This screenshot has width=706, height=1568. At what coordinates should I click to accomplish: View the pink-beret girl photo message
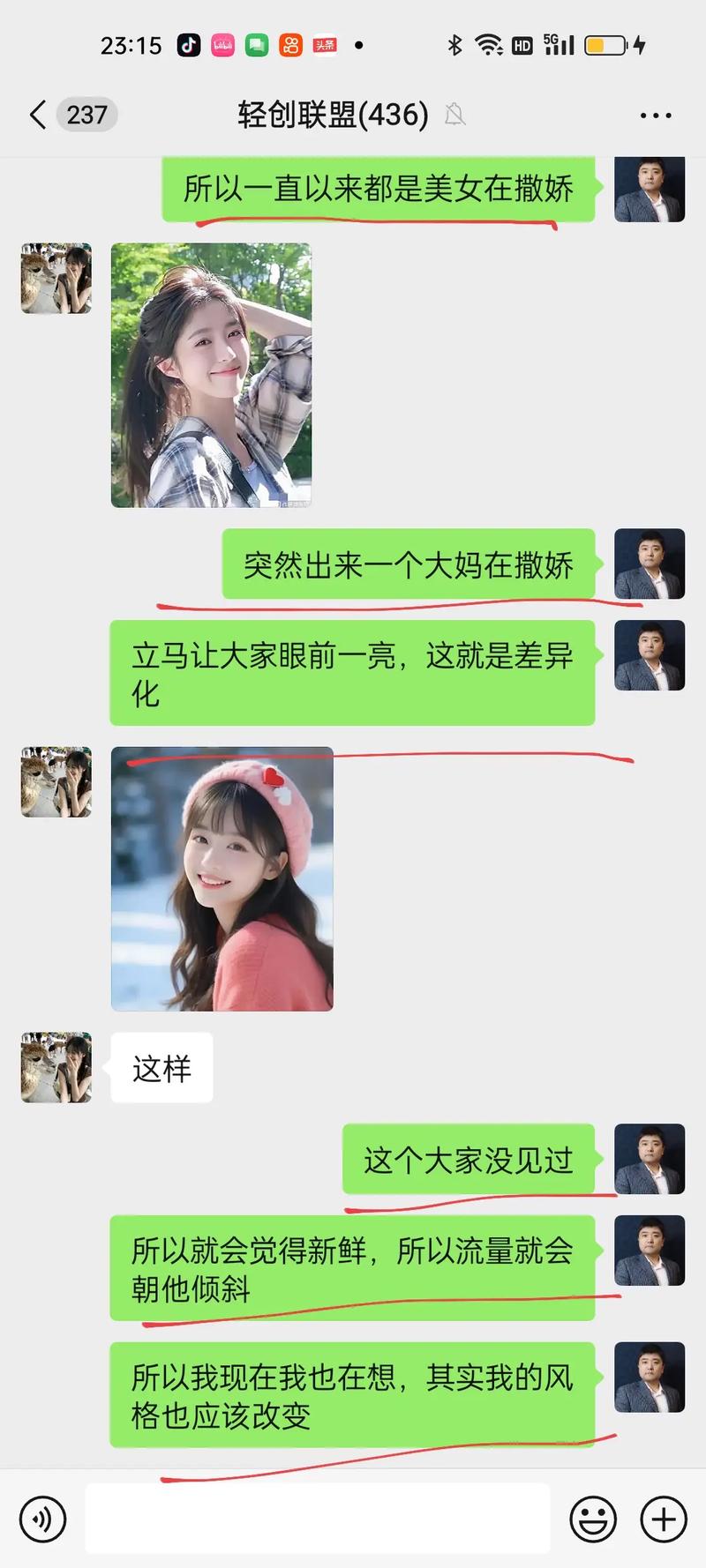click(222, 879)
